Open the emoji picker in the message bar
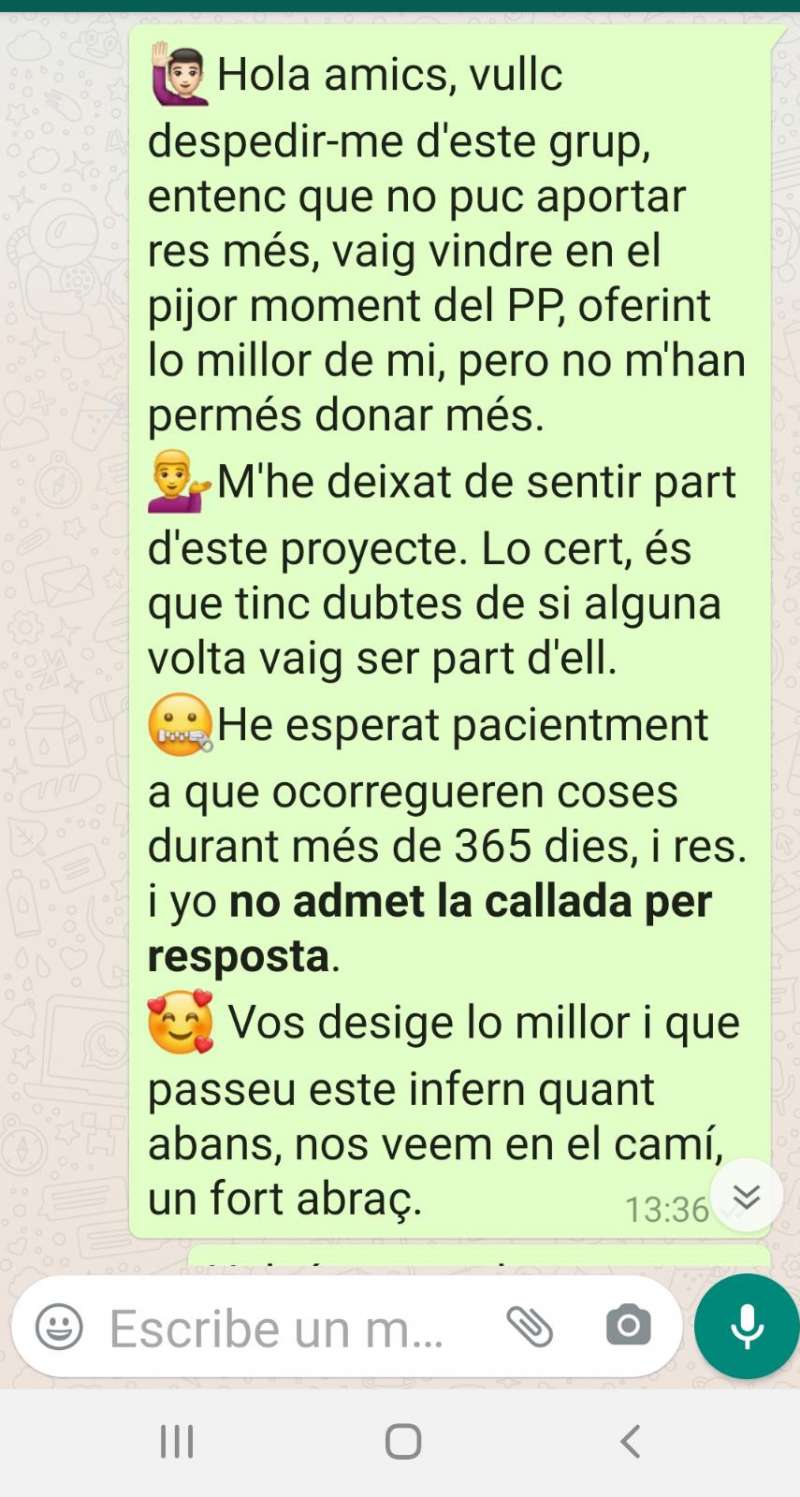The image size is (800, 1497). (x=59, y=1327)
